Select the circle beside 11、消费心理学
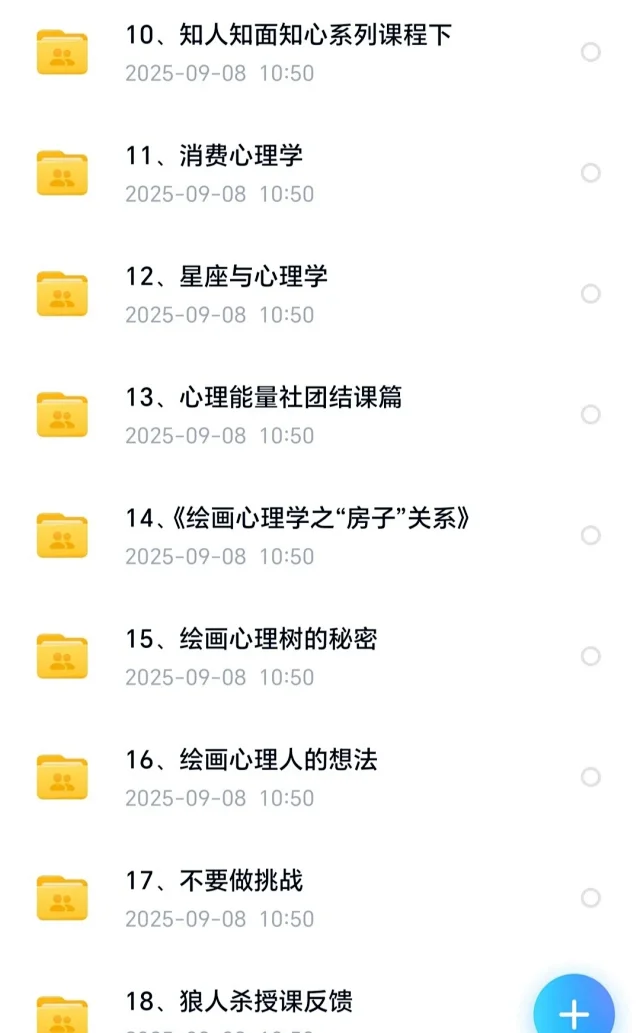 pos(591,173)
